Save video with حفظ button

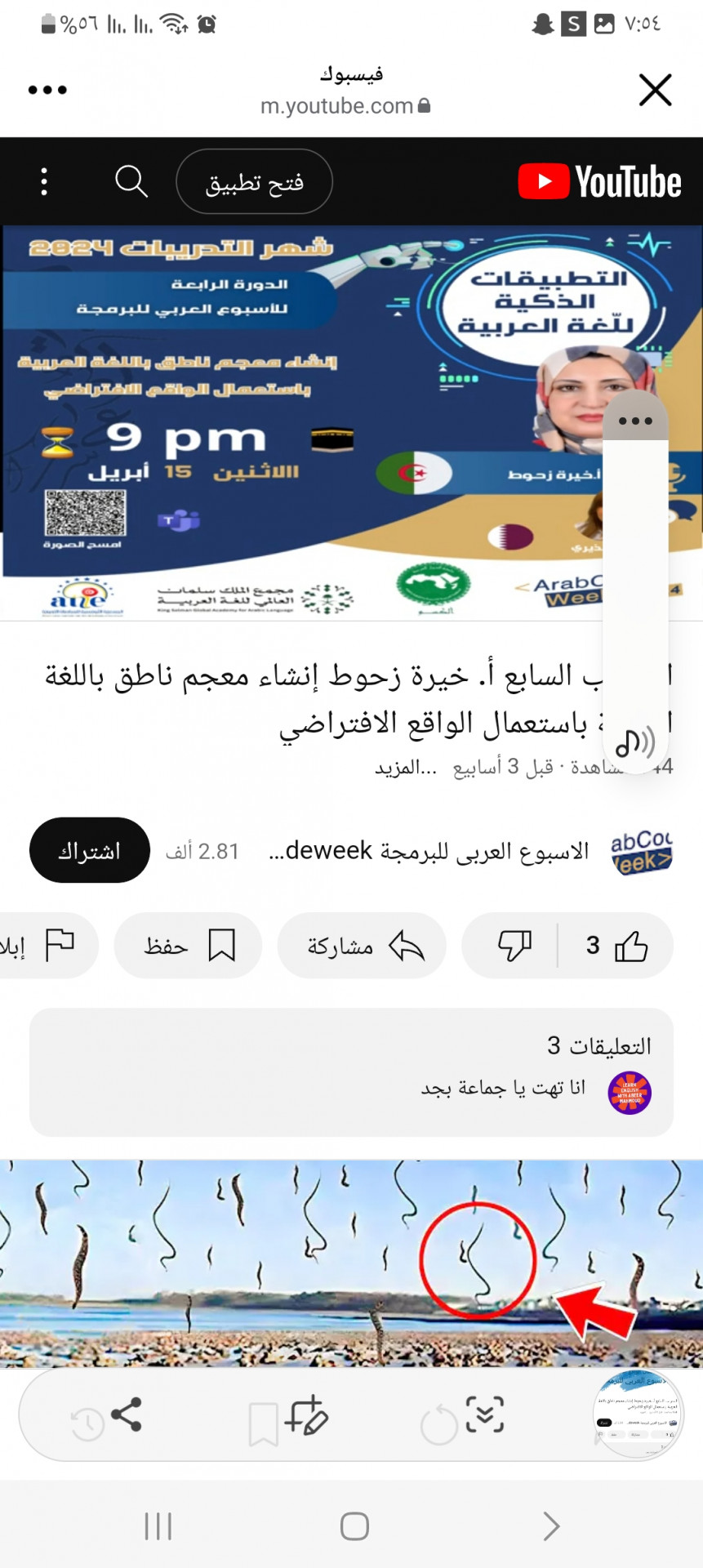point(189,946)
